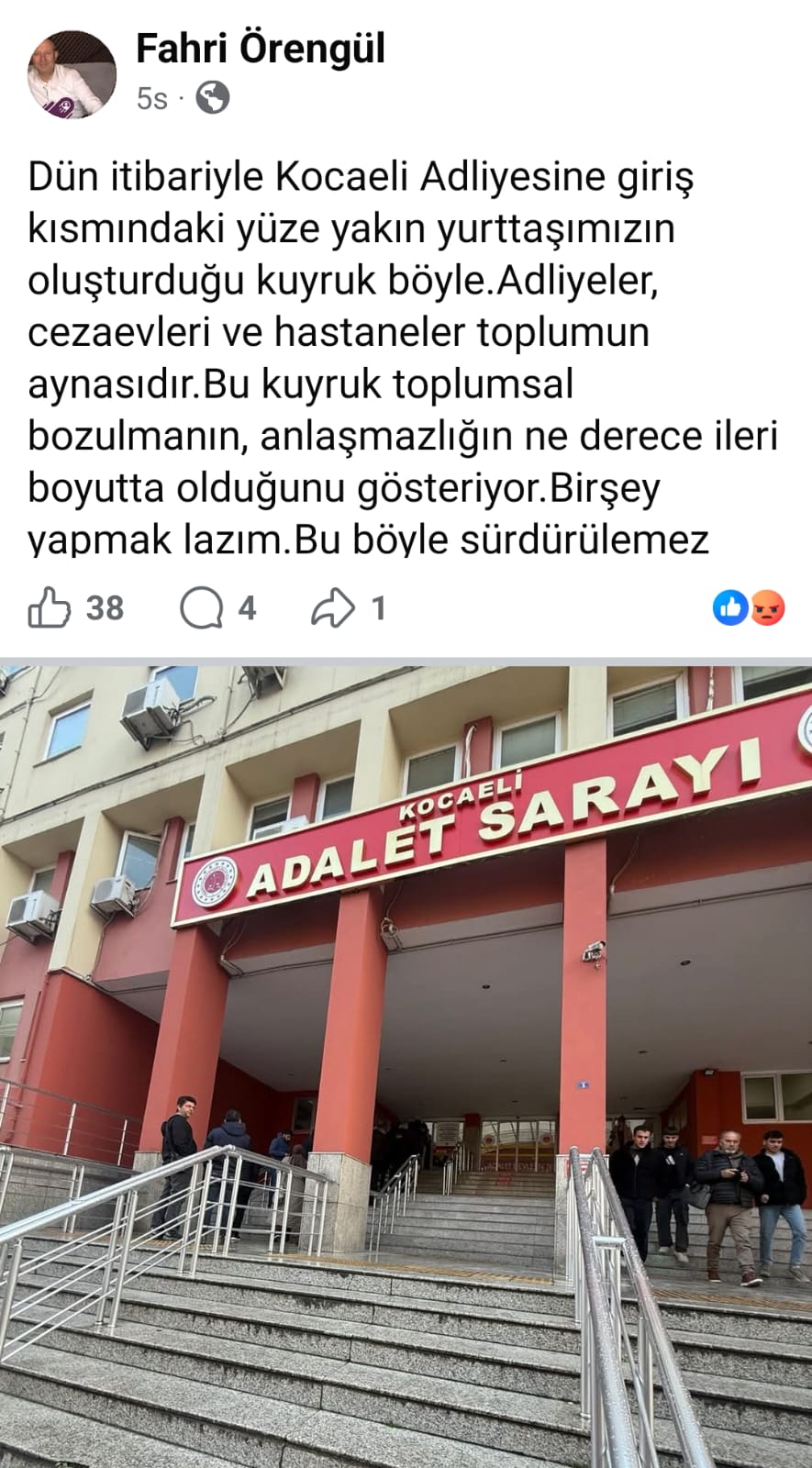
Task: View the reactions list with like and angry
Action: tap(749, 607)
